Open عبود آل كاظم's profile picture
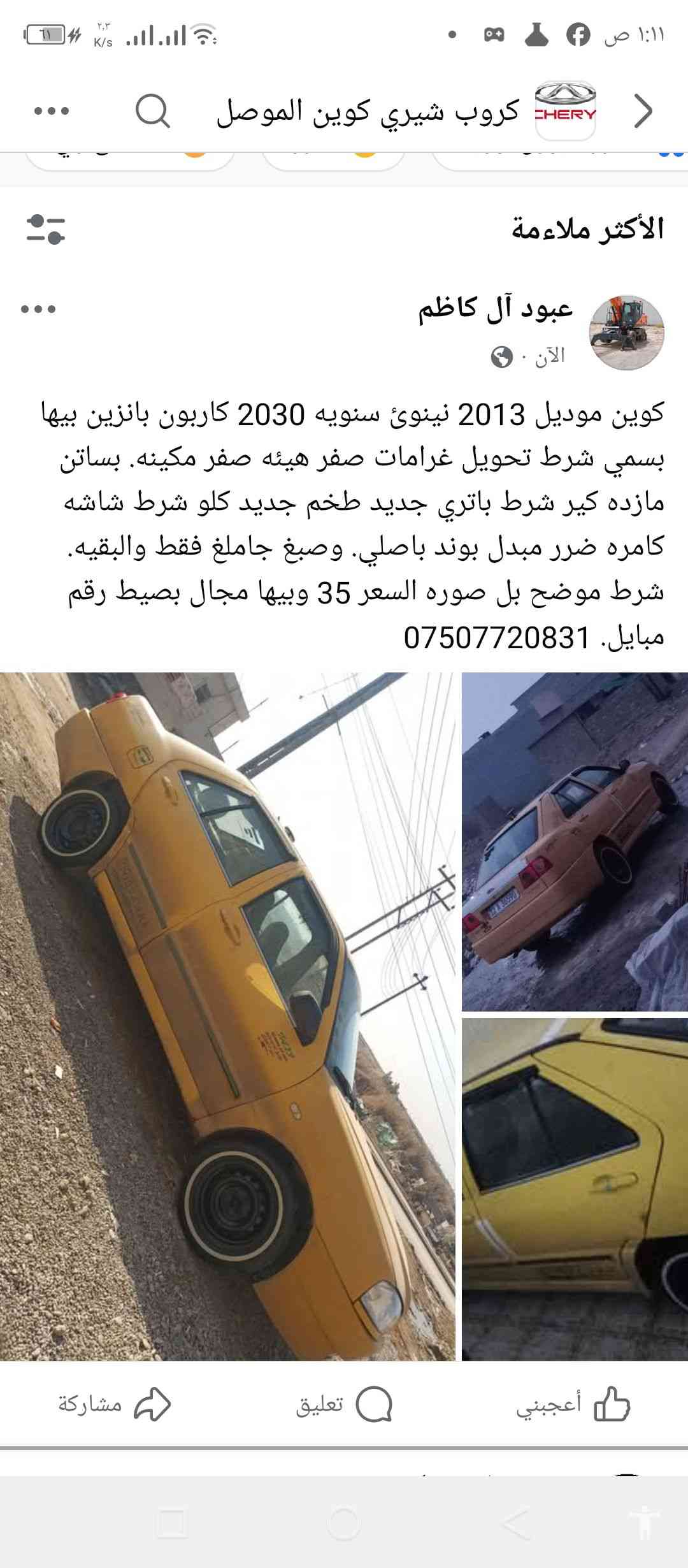688x1568 pixels. [x=627, y=333]
